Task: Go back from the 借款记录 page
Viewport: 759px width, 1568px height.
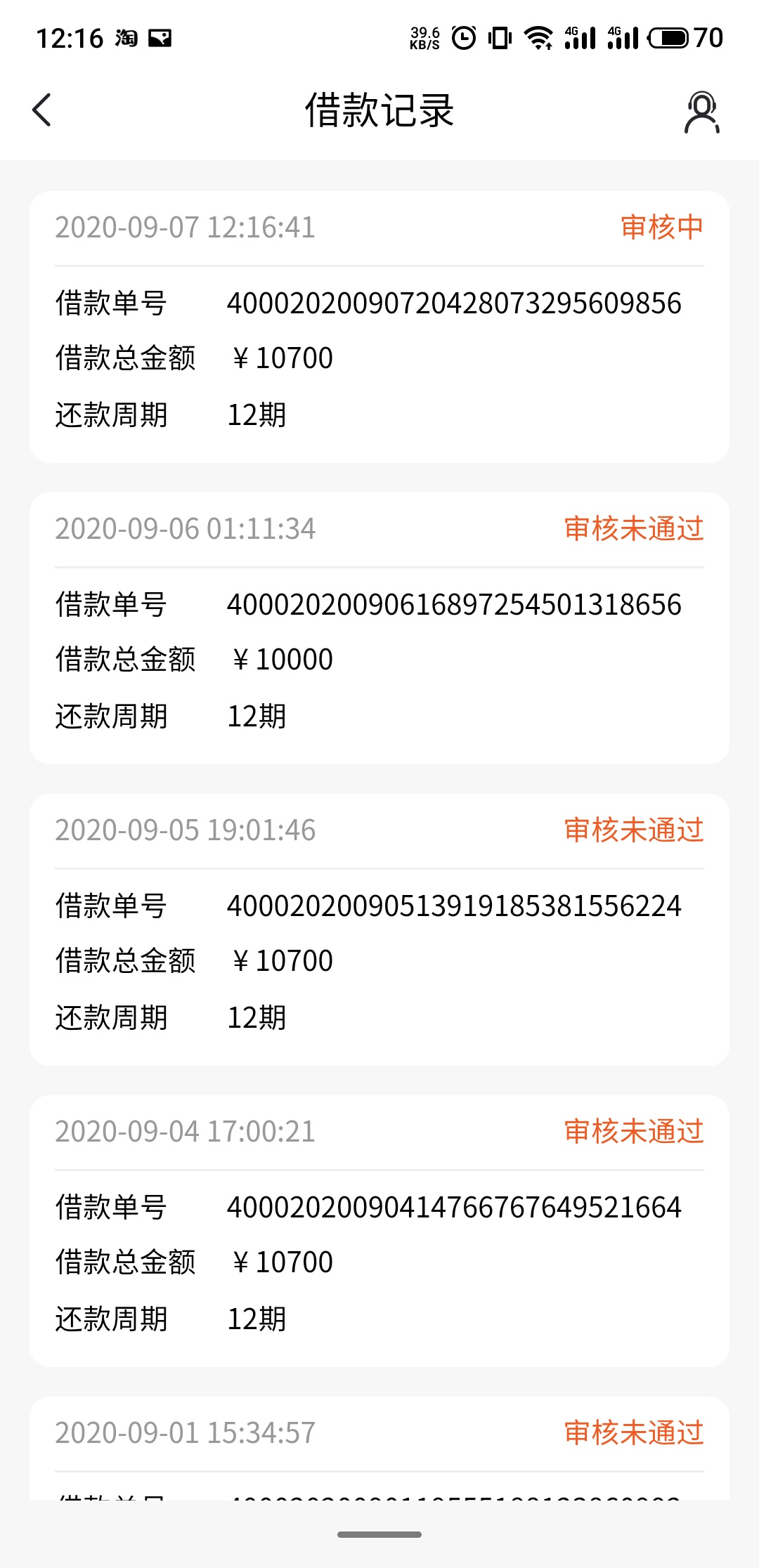Action: (x=42, y=110)
